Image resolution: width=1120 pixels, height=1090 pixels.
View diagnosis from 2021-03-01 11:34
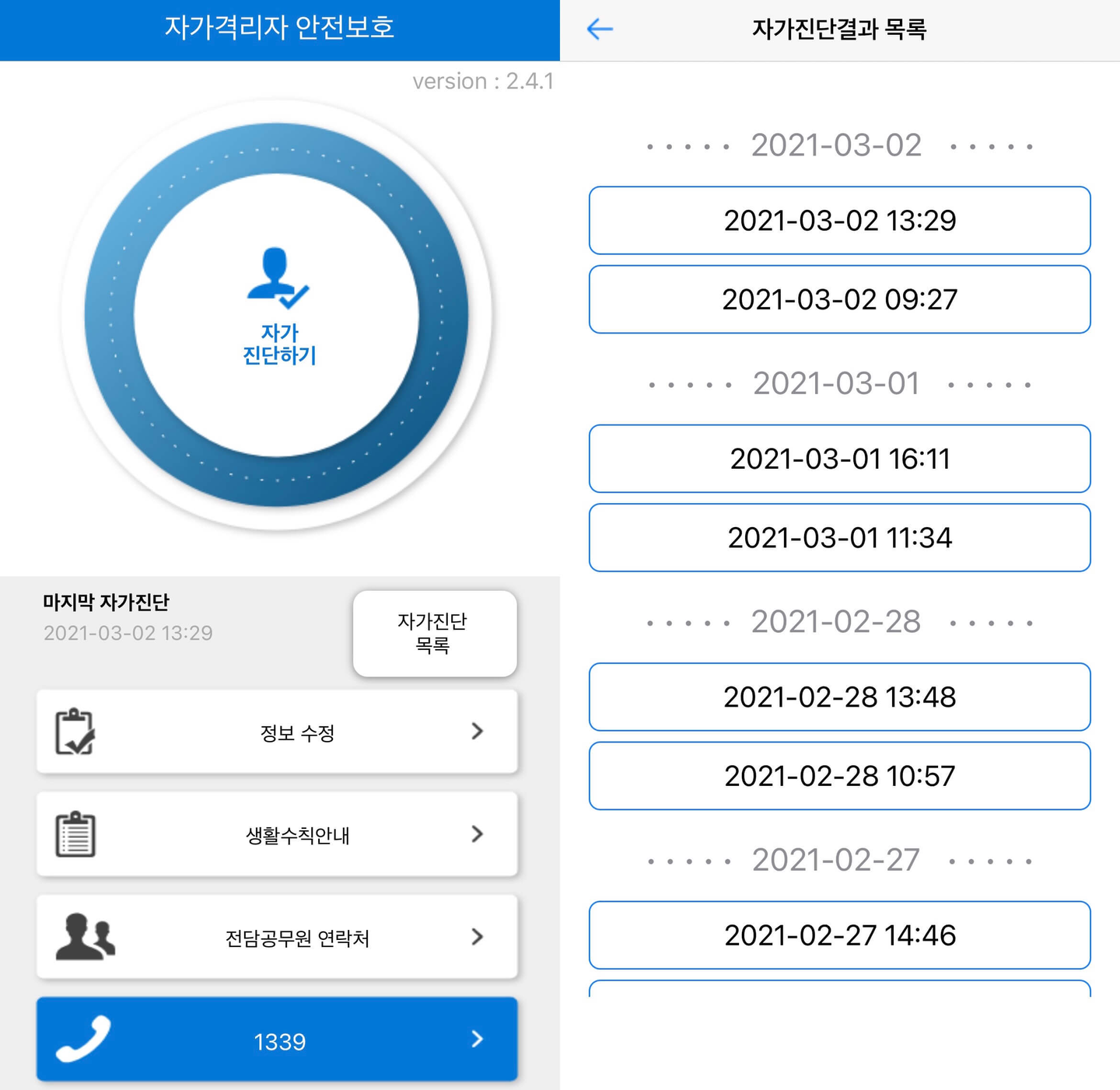[839, 538]
